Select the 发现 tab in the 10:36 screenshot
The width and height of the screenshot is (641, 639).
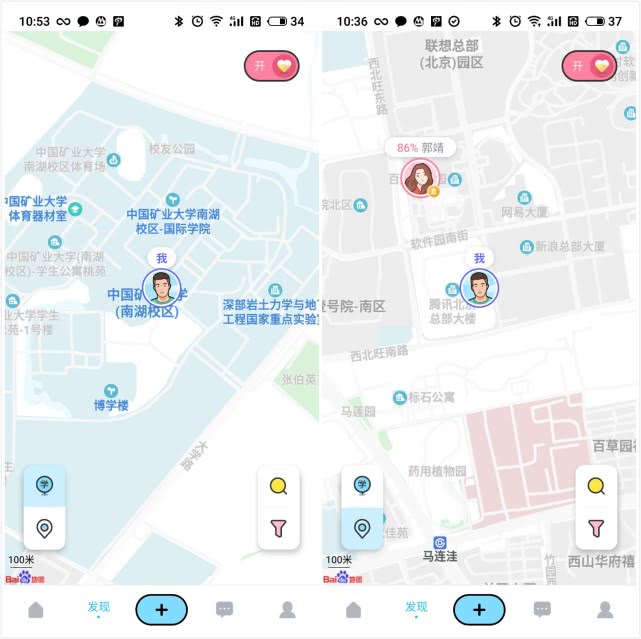pyautogui.click(x=416, y=607)
